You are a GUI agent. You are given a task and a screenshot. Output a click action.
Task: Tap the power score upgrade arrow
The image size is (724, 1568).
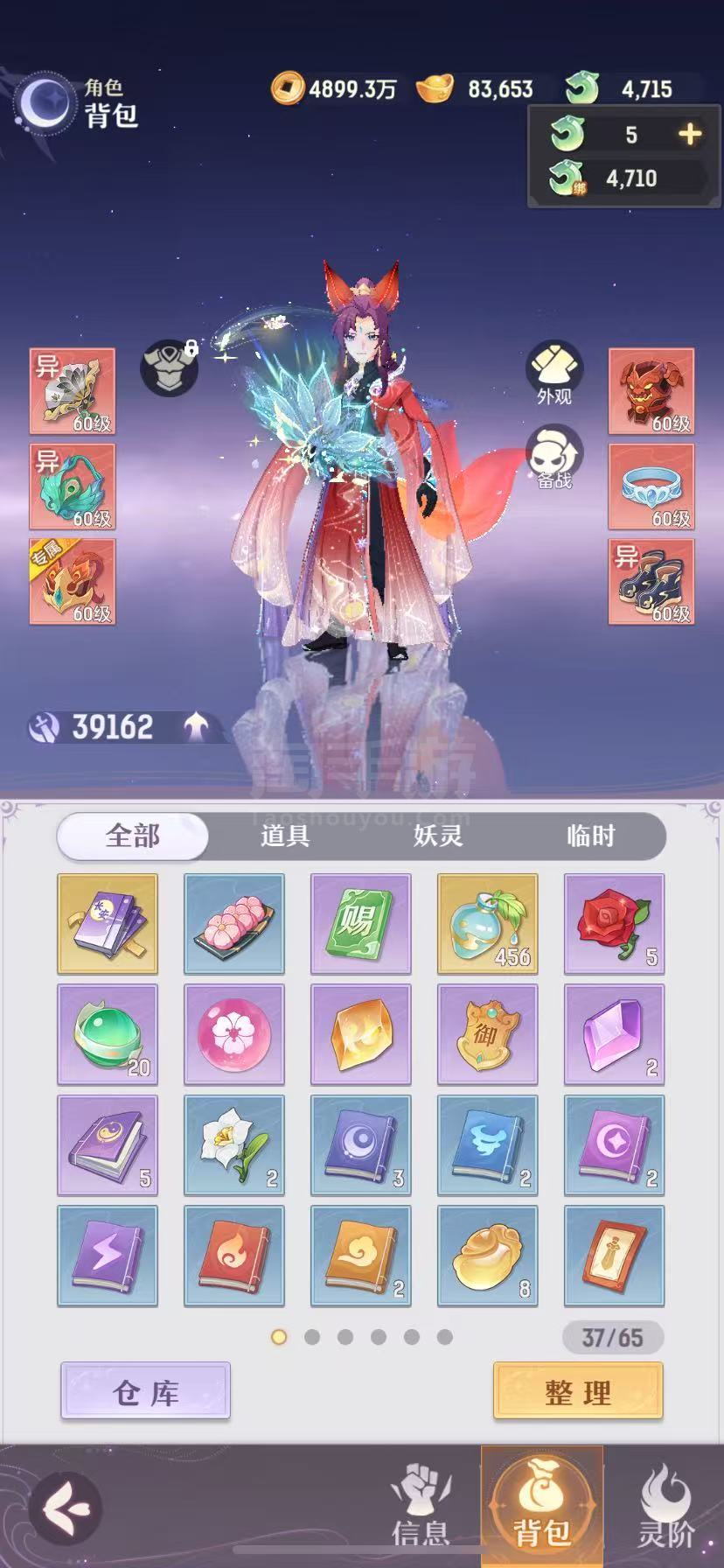[x=196, y=725]
